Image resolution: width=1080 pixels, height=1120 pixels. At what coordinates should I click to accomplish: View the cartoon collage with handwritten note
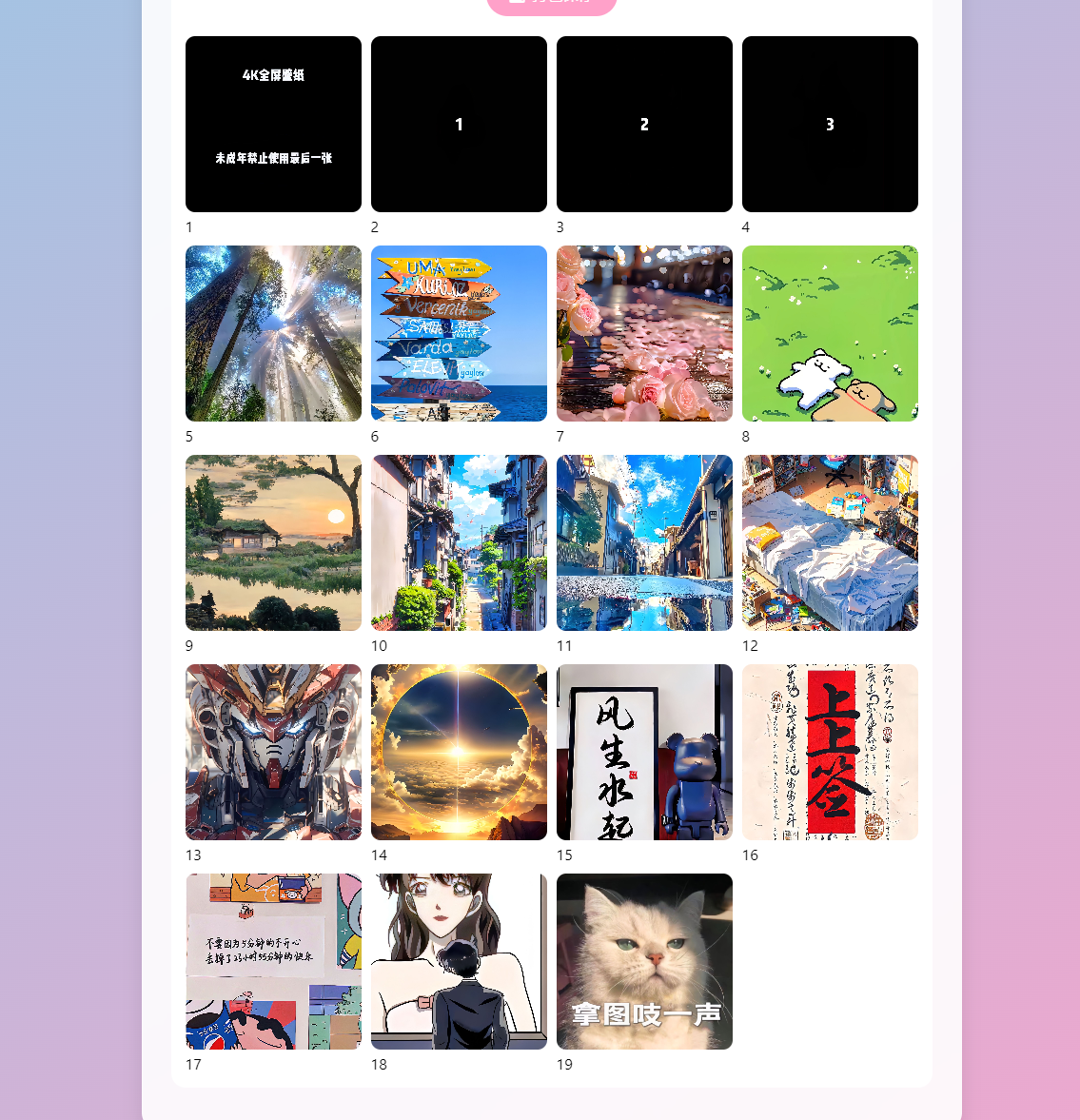(x=273, y=961)
